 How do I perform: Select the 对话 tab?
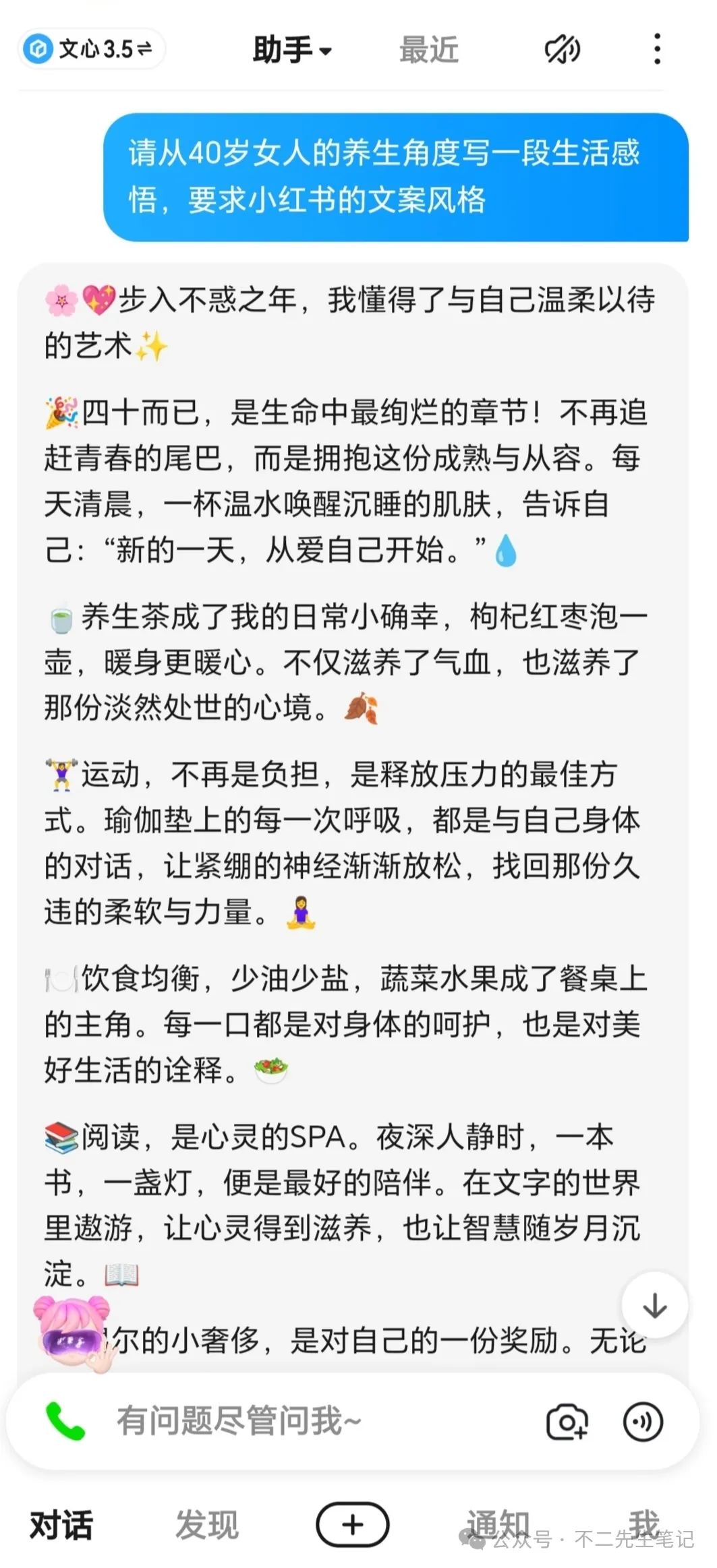coord(61,1524)
